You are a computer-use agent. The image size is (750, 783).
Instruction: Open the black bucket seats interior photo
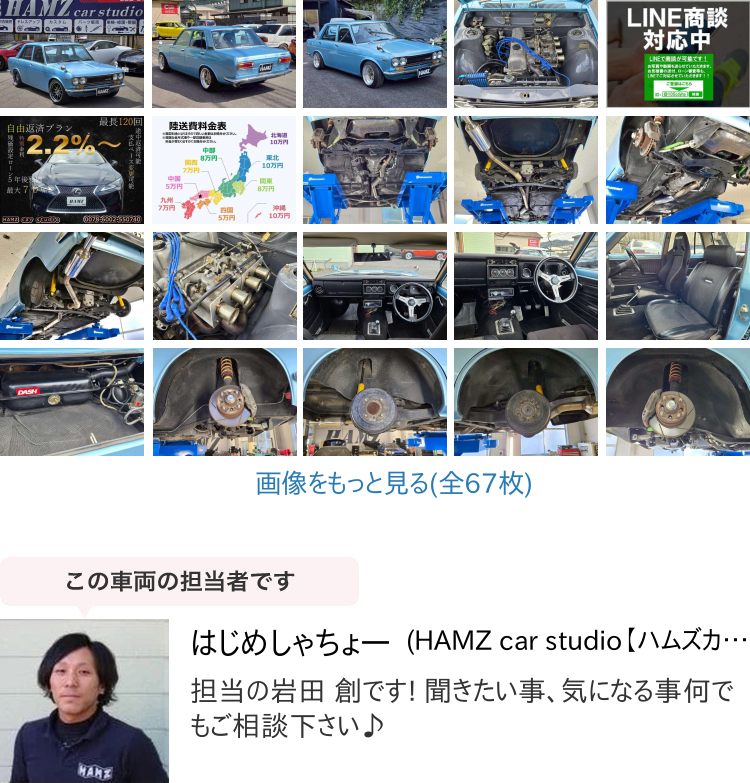click(678, 286)
